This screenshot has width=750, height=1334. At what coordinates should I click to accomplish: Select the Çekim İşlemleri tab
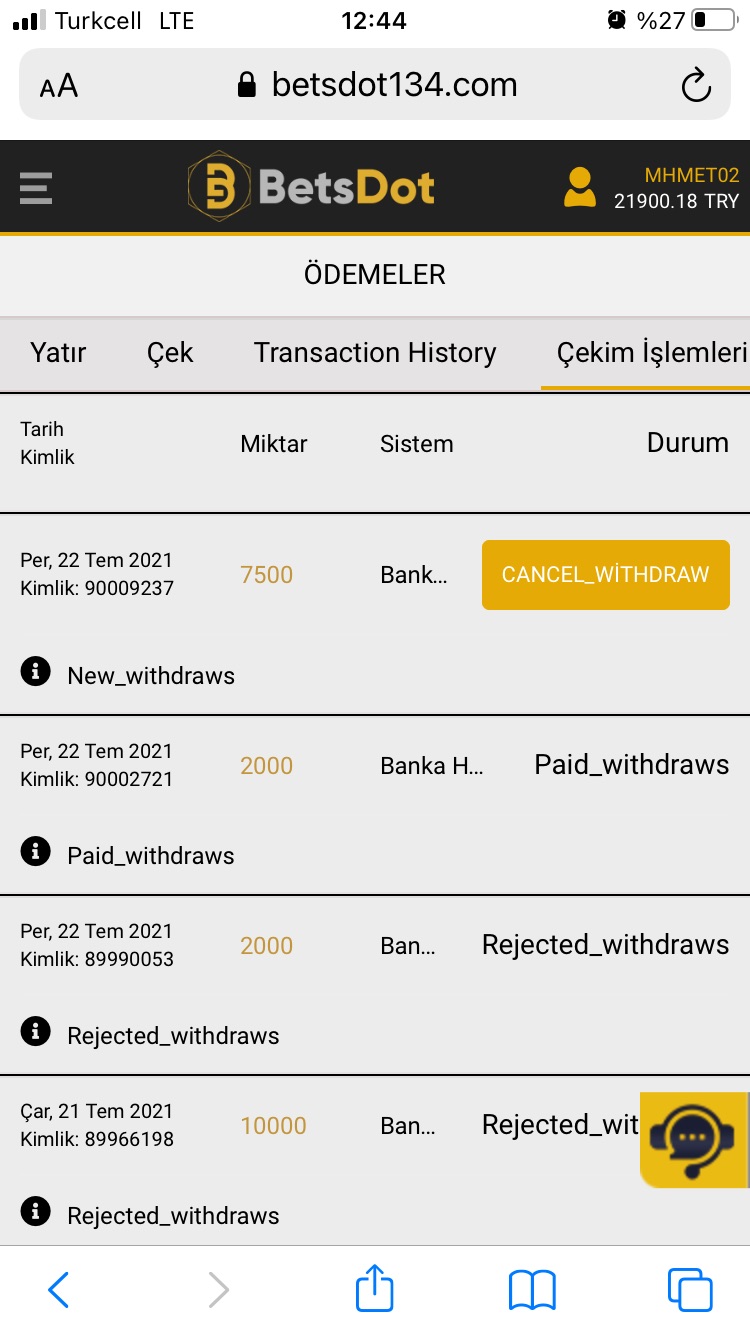pyautogui.click(x=651, y=353)
